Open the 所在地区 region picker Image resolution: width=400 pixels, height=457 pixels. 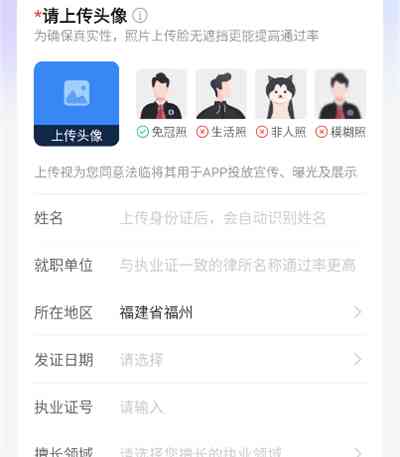(x=200, y=312)
